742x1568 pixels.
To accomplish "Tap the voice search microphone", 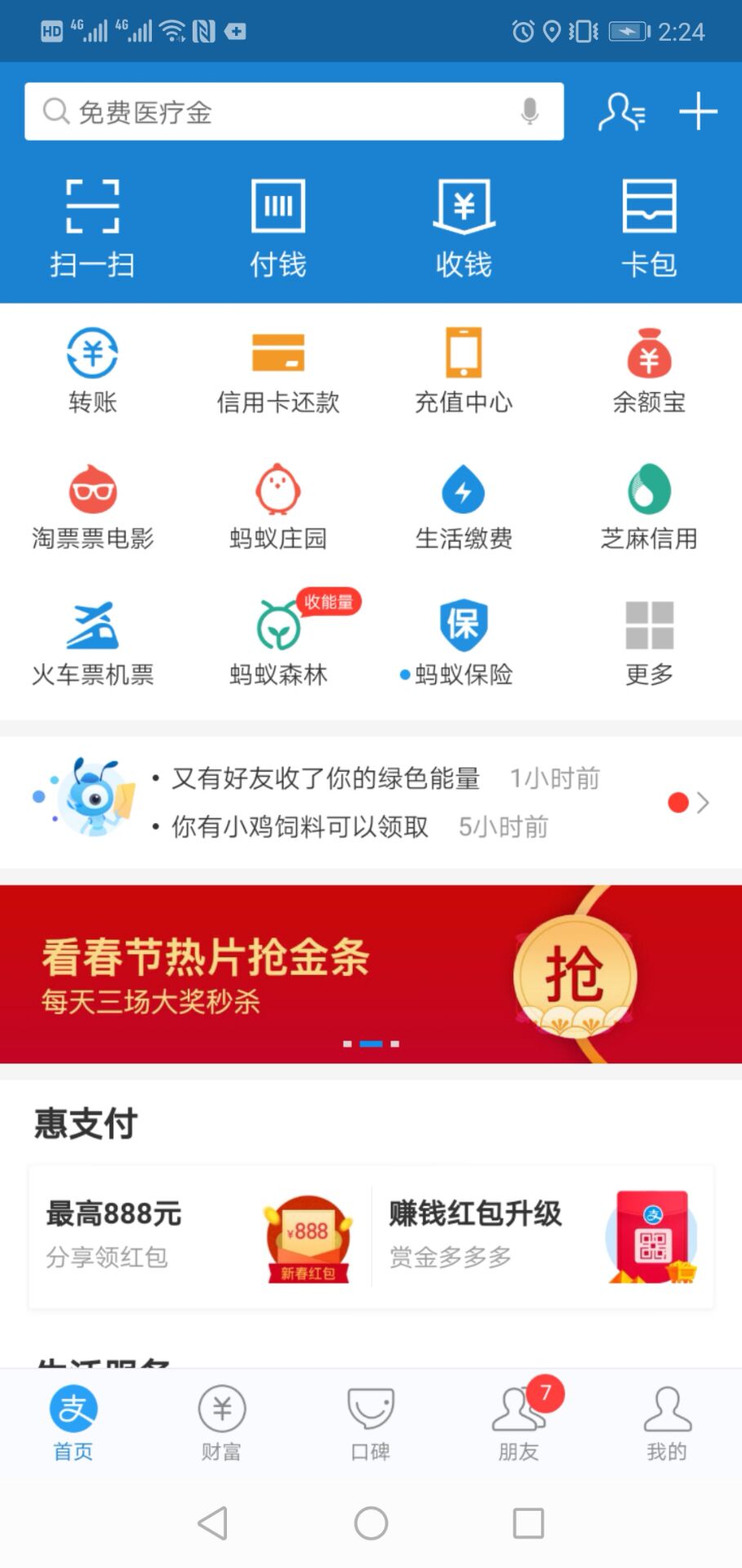I will click(531, 111).
